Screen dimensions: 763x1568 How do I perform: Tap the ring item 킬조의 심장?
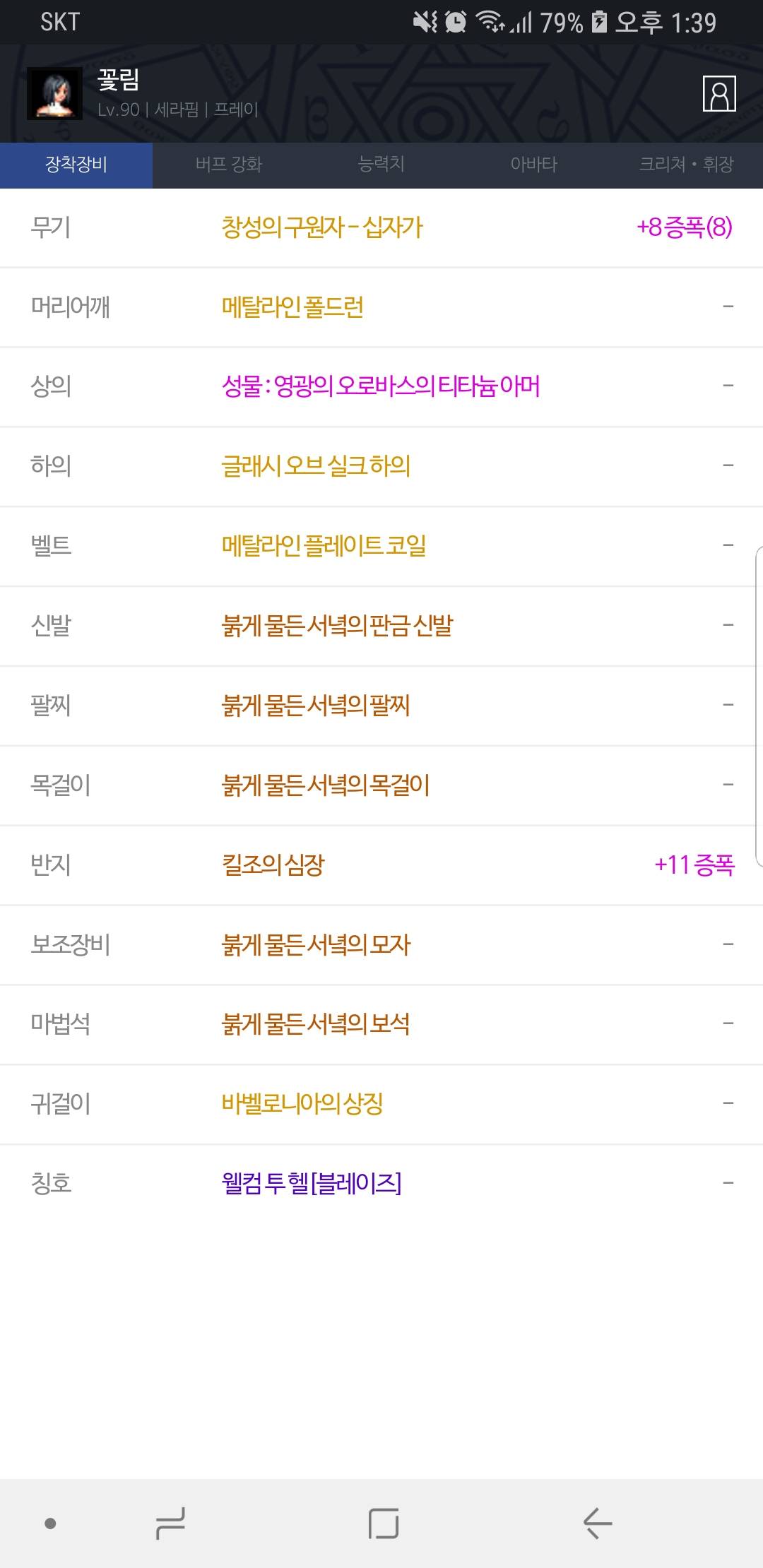[381, 865]
